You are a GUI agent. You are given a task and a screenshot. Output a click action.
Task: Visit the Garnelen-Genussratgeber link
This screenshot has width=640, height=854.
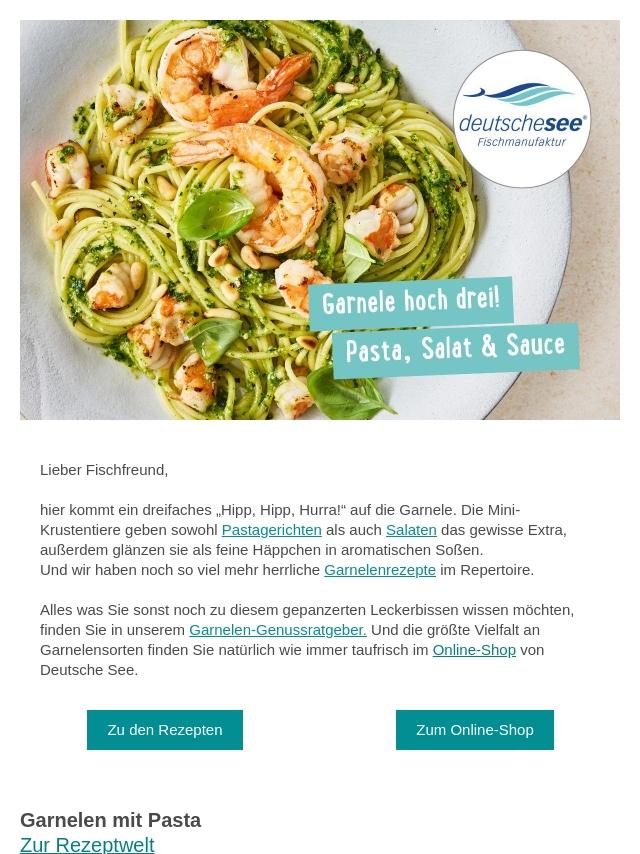click(x=278, y=630)
